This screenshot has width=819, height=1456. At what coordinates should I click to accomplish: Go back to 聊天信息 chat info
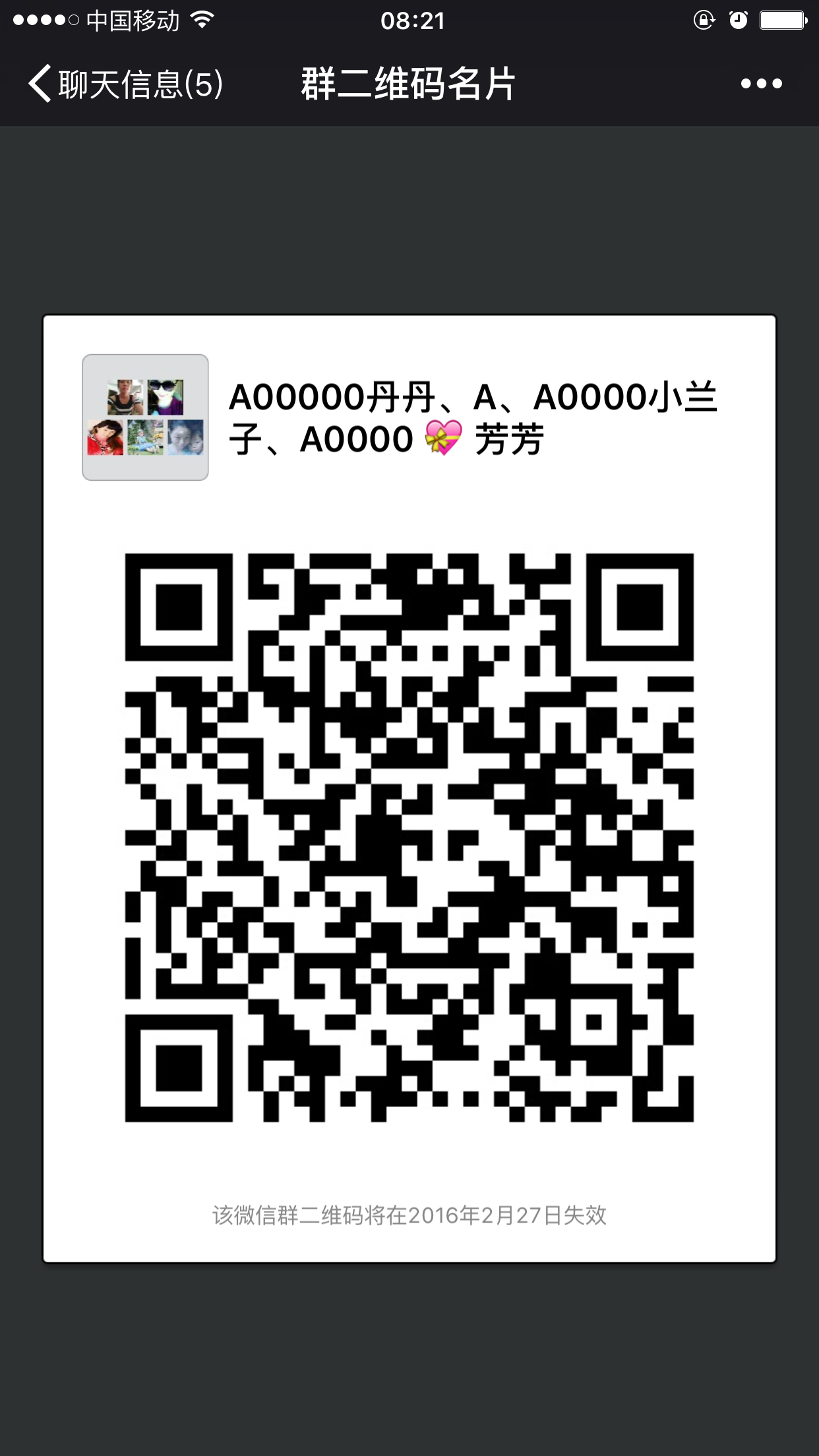click(125, 84)
